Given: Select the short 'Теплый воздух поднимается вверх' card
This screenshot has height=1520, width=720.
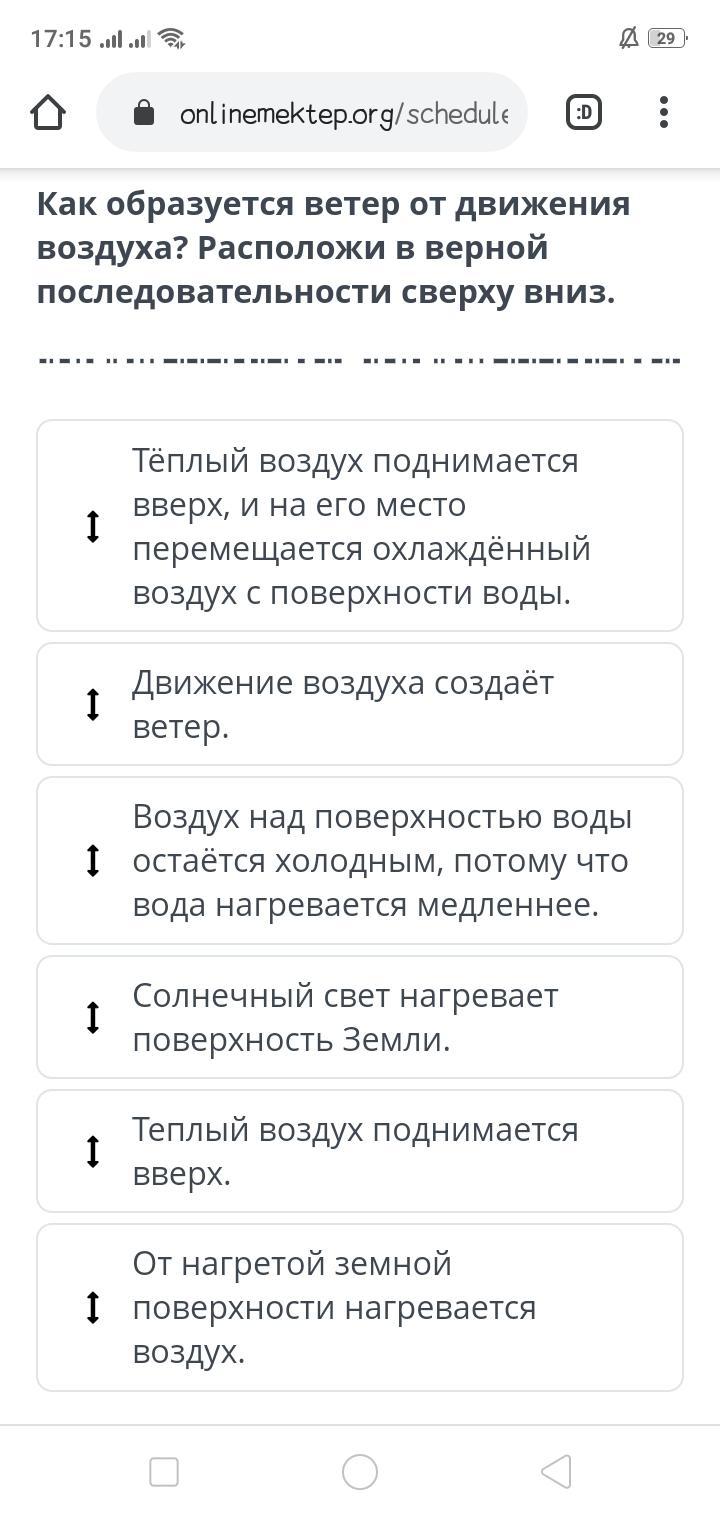Looking at the screenshot, I should point(360,1151).
